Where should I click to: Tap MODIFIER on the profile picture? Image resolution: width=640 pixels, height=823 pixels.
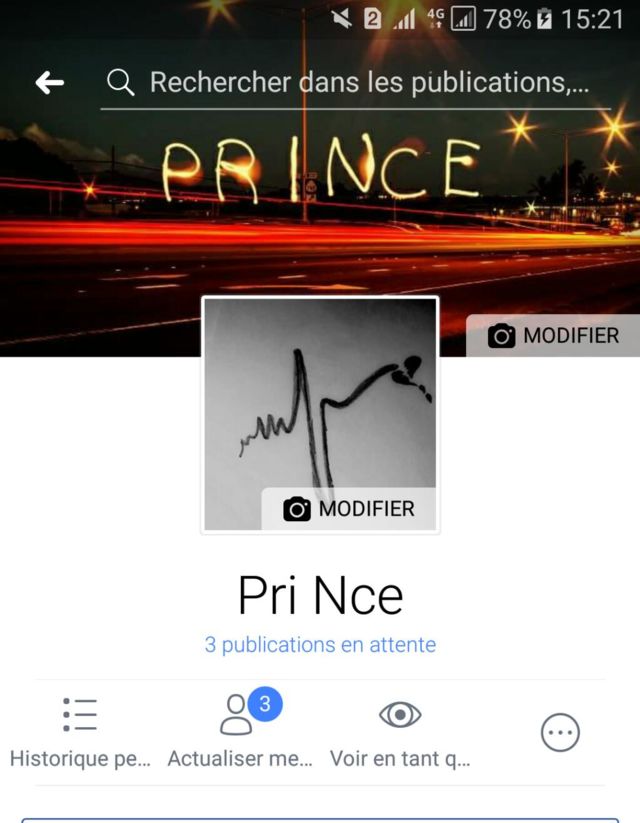pyautogui.click(x=349, y=509)
